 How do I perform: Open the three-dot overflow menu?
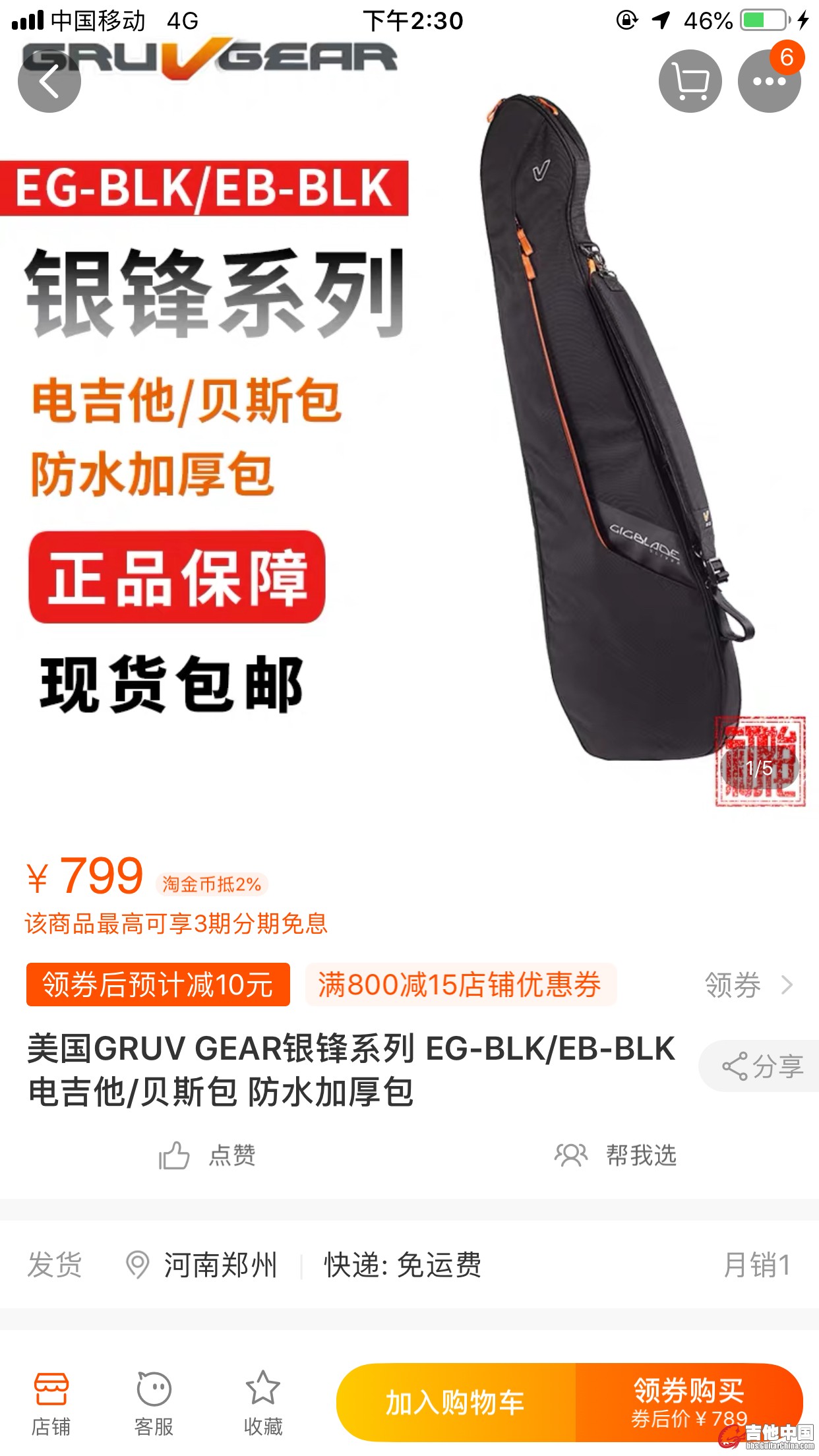tap(769, 81)
